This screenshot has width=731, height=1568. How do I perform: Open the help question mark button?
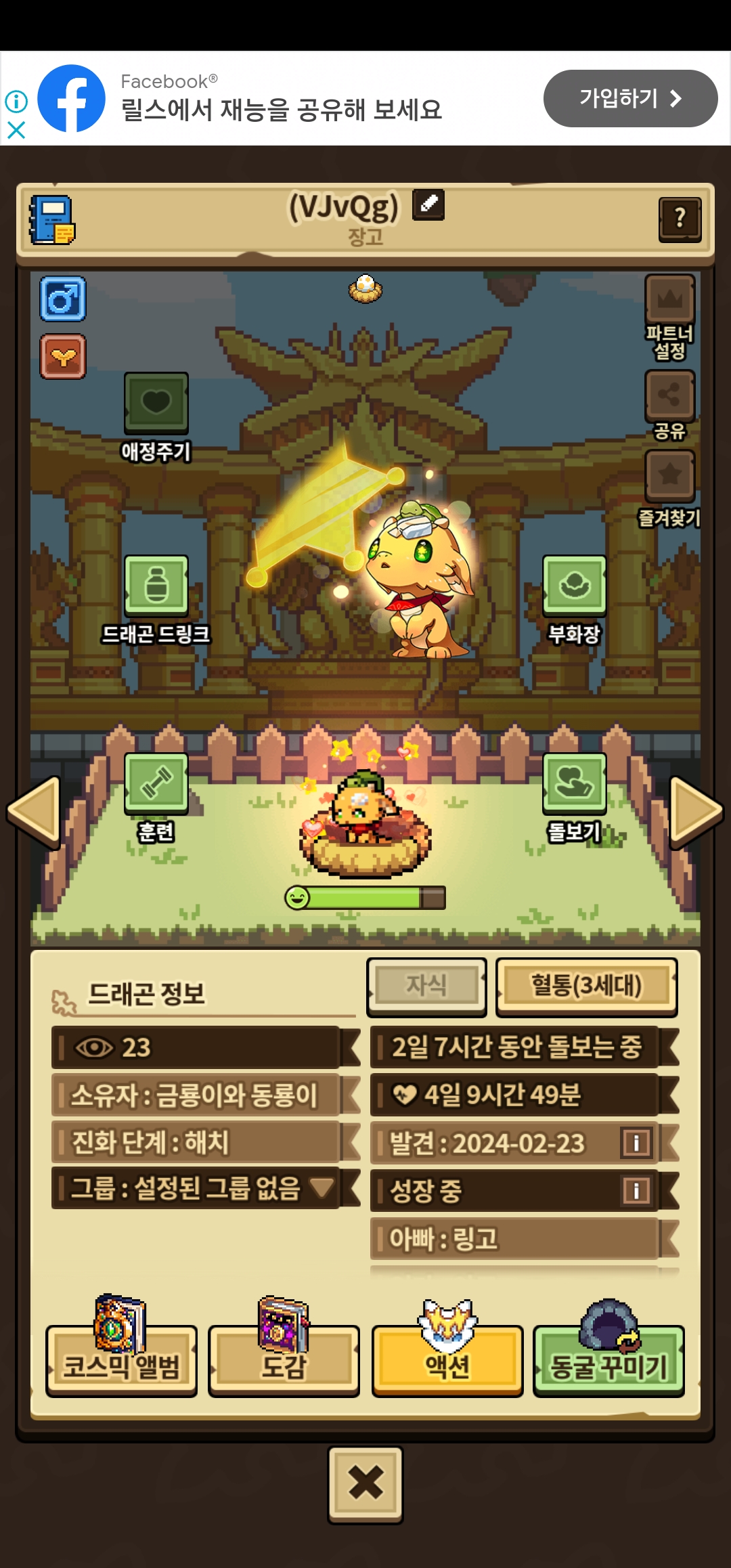[x=680, y=219]
